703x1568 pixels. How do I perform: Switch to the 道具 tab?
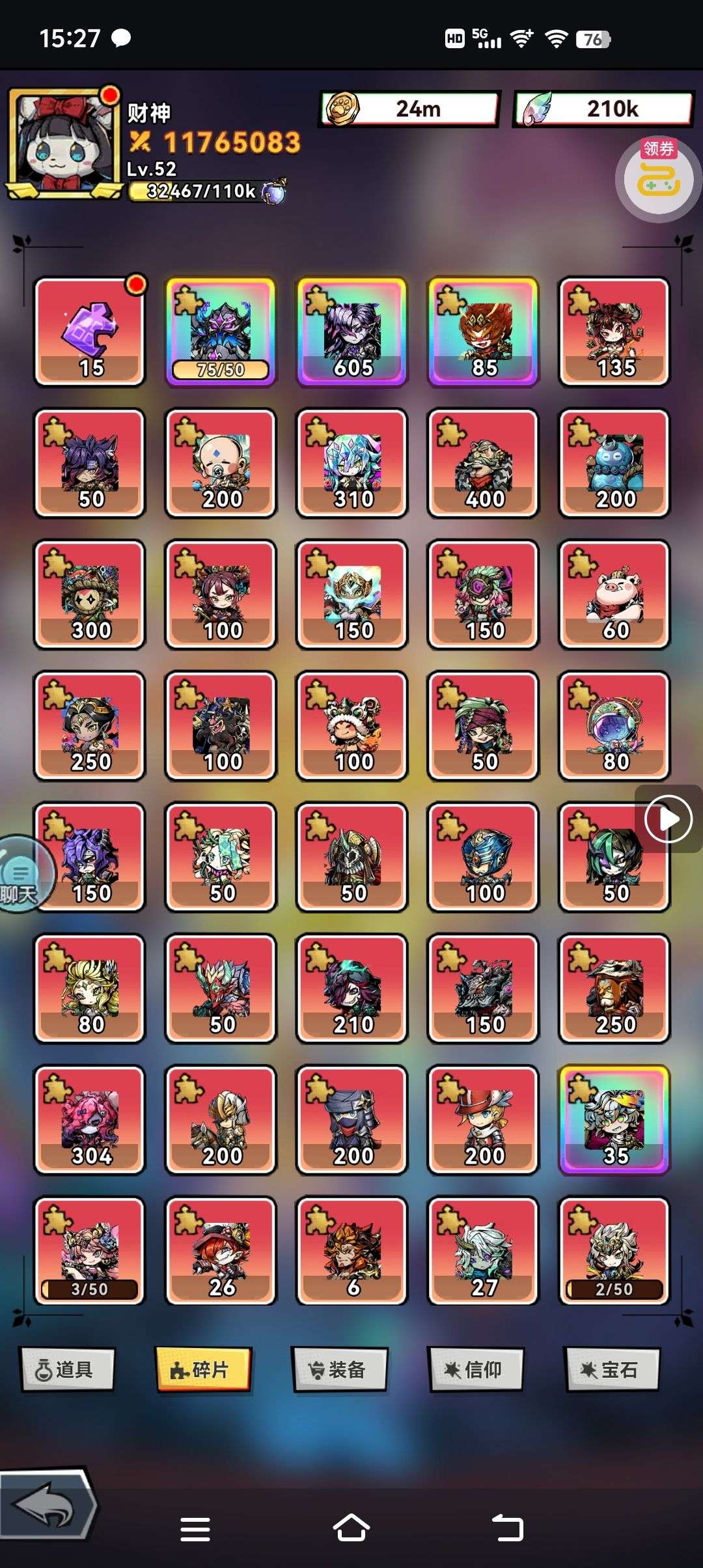68,1369
